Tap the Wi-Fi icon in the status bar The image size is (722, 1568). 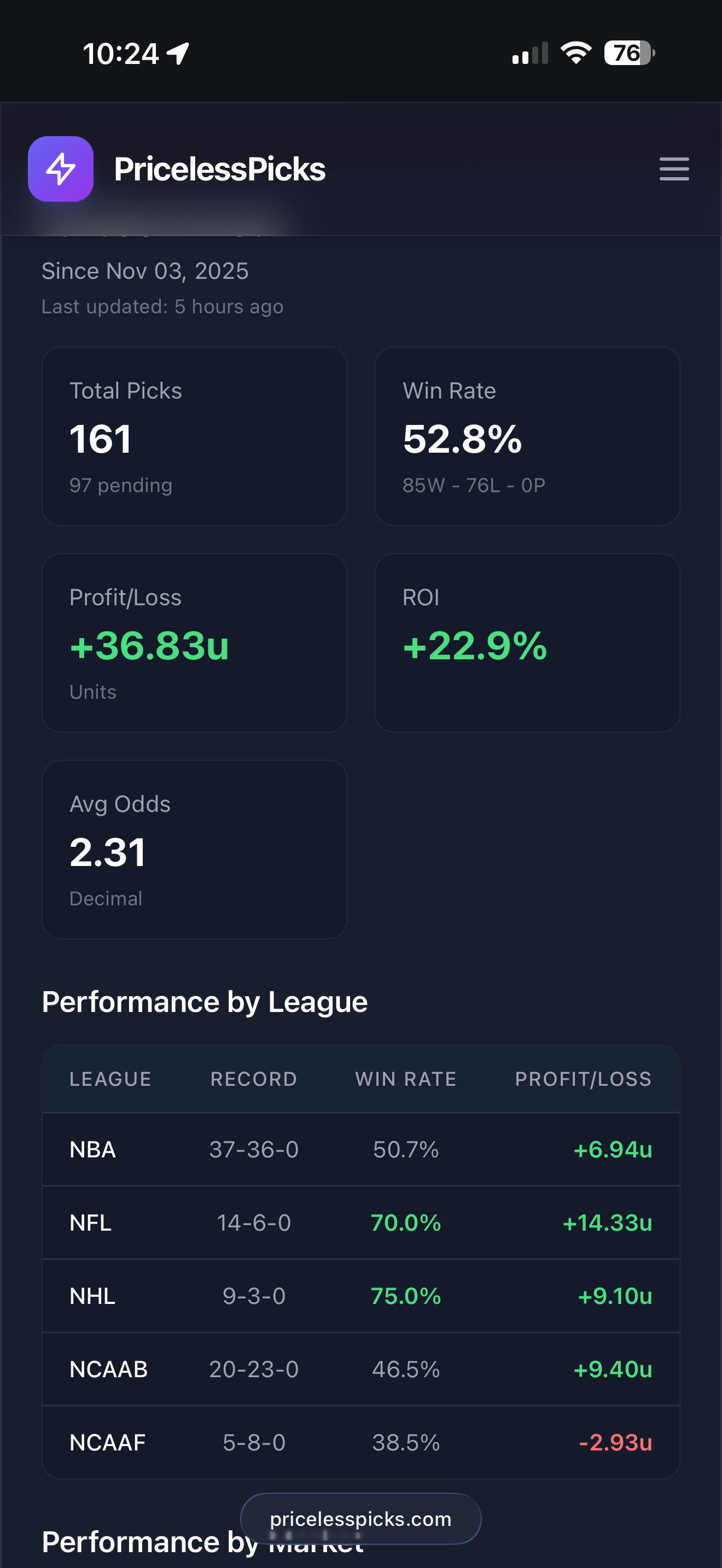(575, 52)
